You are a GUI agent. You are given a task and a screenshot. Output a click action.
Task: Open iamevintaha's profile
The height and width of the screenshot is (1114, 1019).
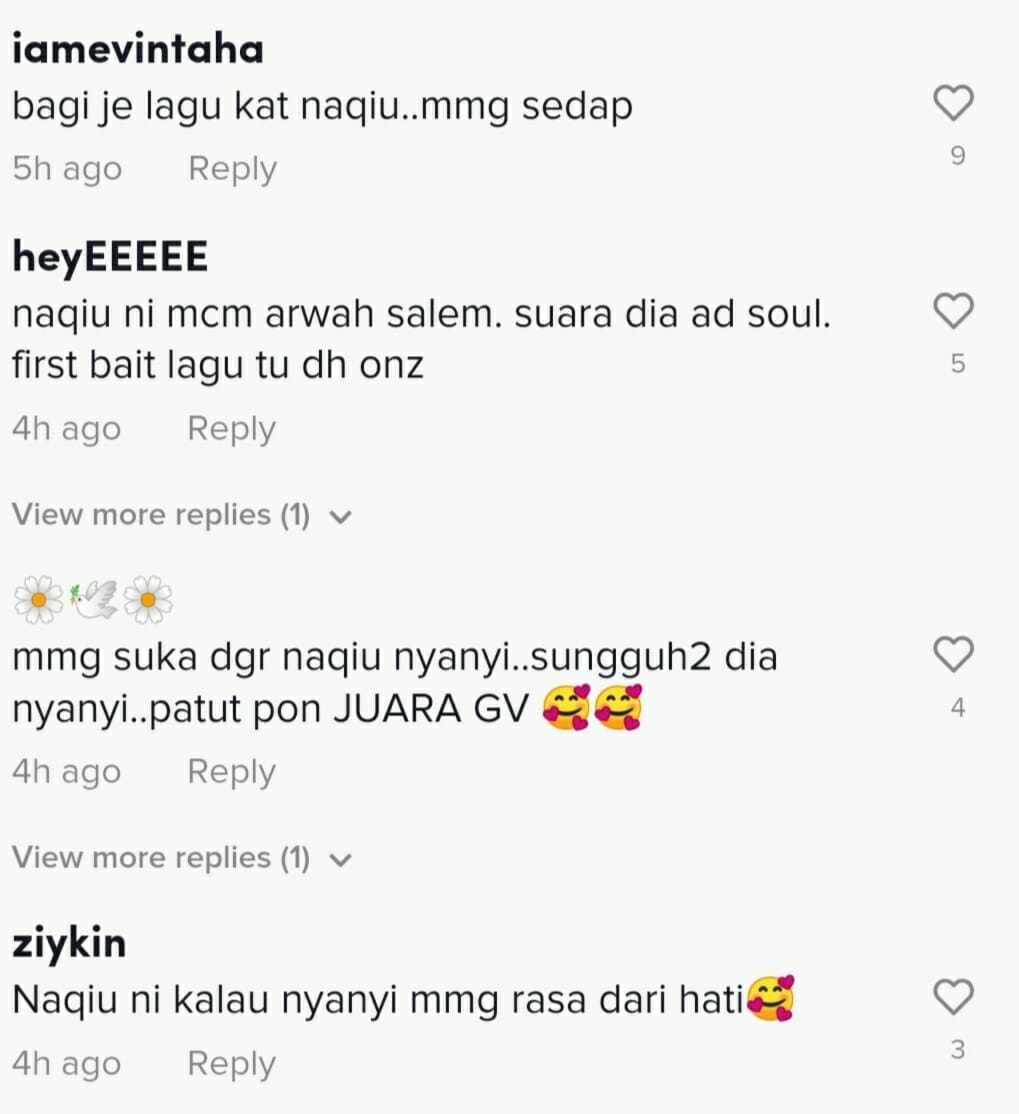pyautogui.click(x=138, y=48)
